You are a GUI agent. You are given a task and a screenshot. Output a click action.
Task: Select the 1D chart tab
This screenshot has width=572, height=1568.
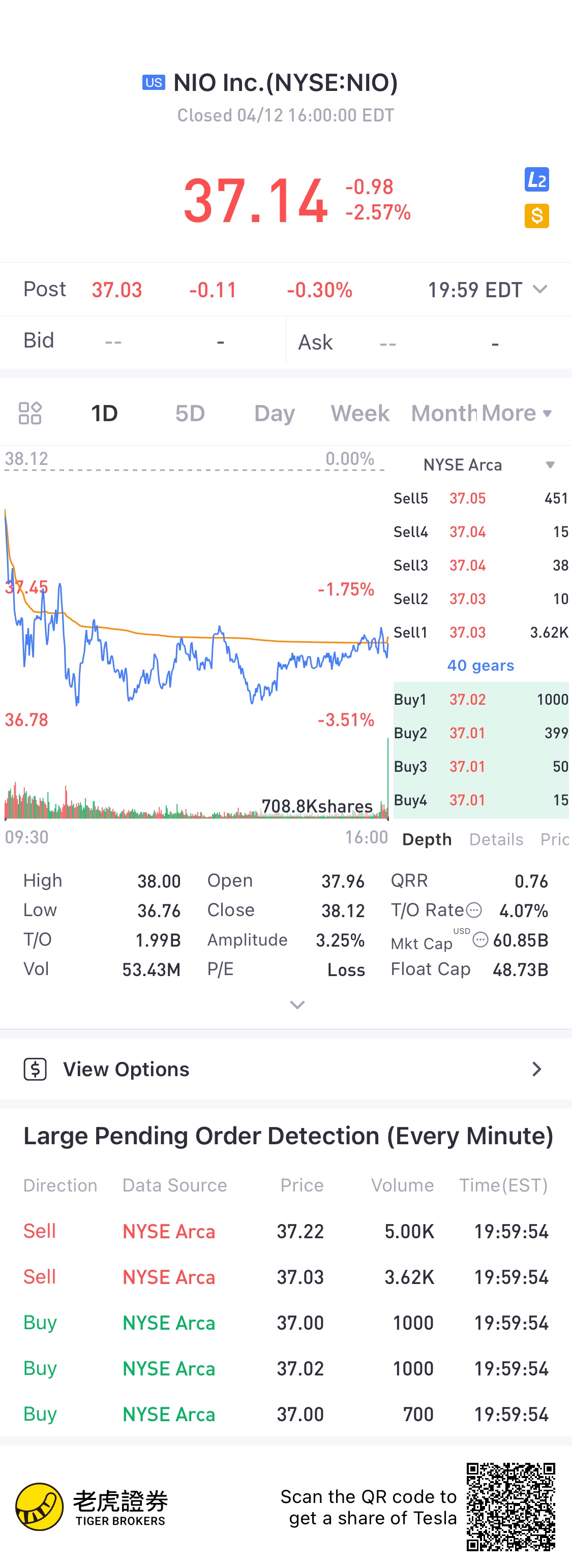pyautogui.click(x=104, y=413)
